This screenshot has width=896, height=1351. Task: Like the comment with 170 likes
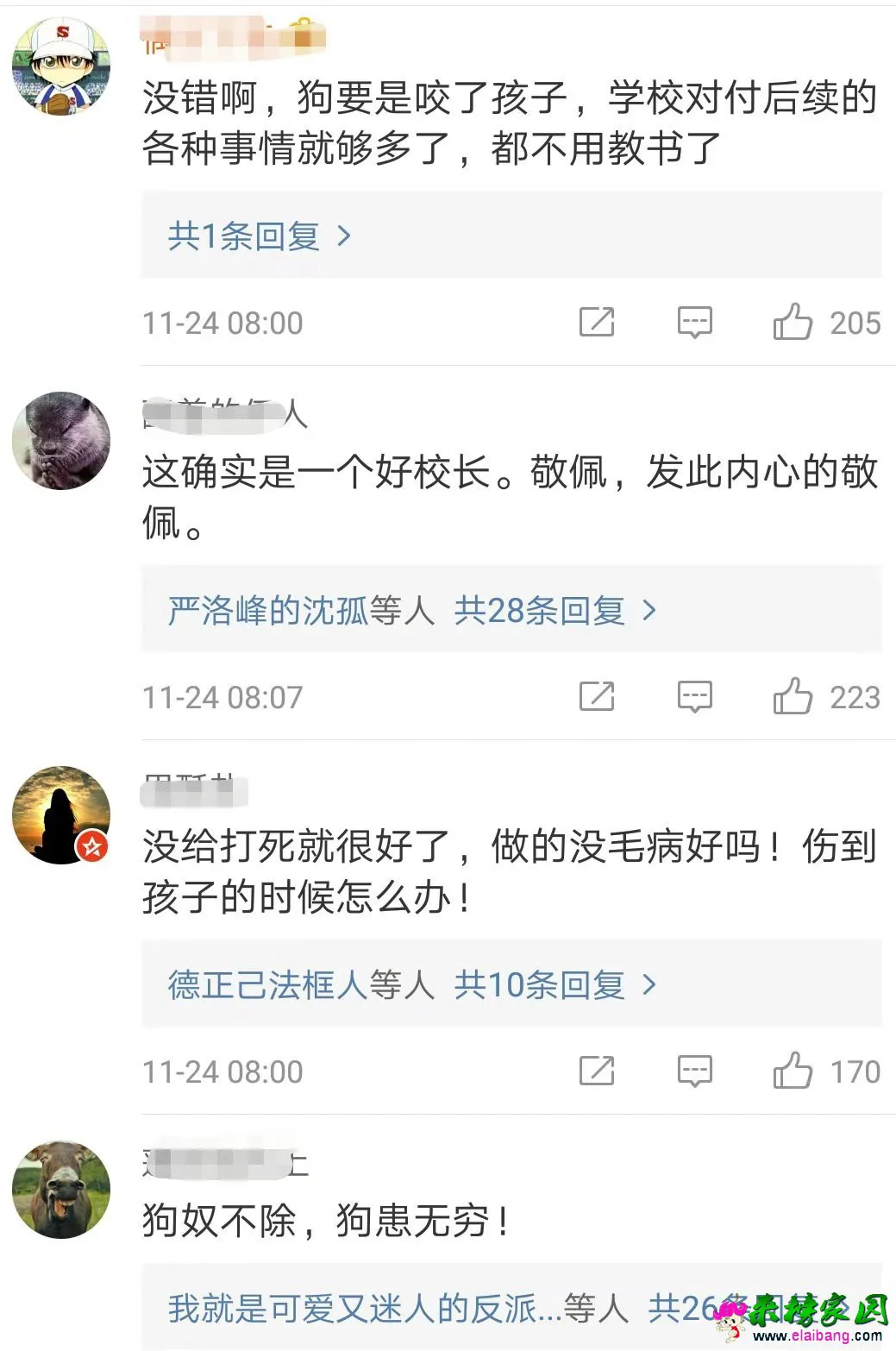point(793,1071)
